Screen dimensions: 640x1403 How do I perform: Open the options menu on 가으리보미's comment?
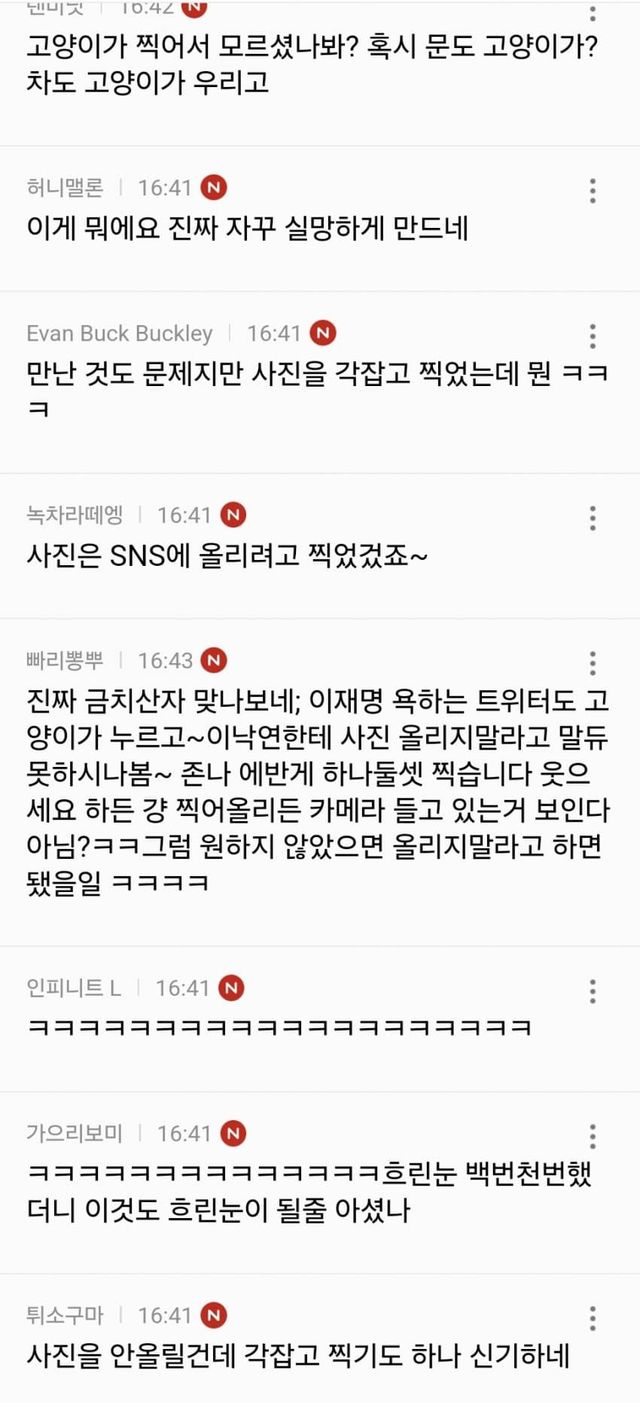(593, 1136)
